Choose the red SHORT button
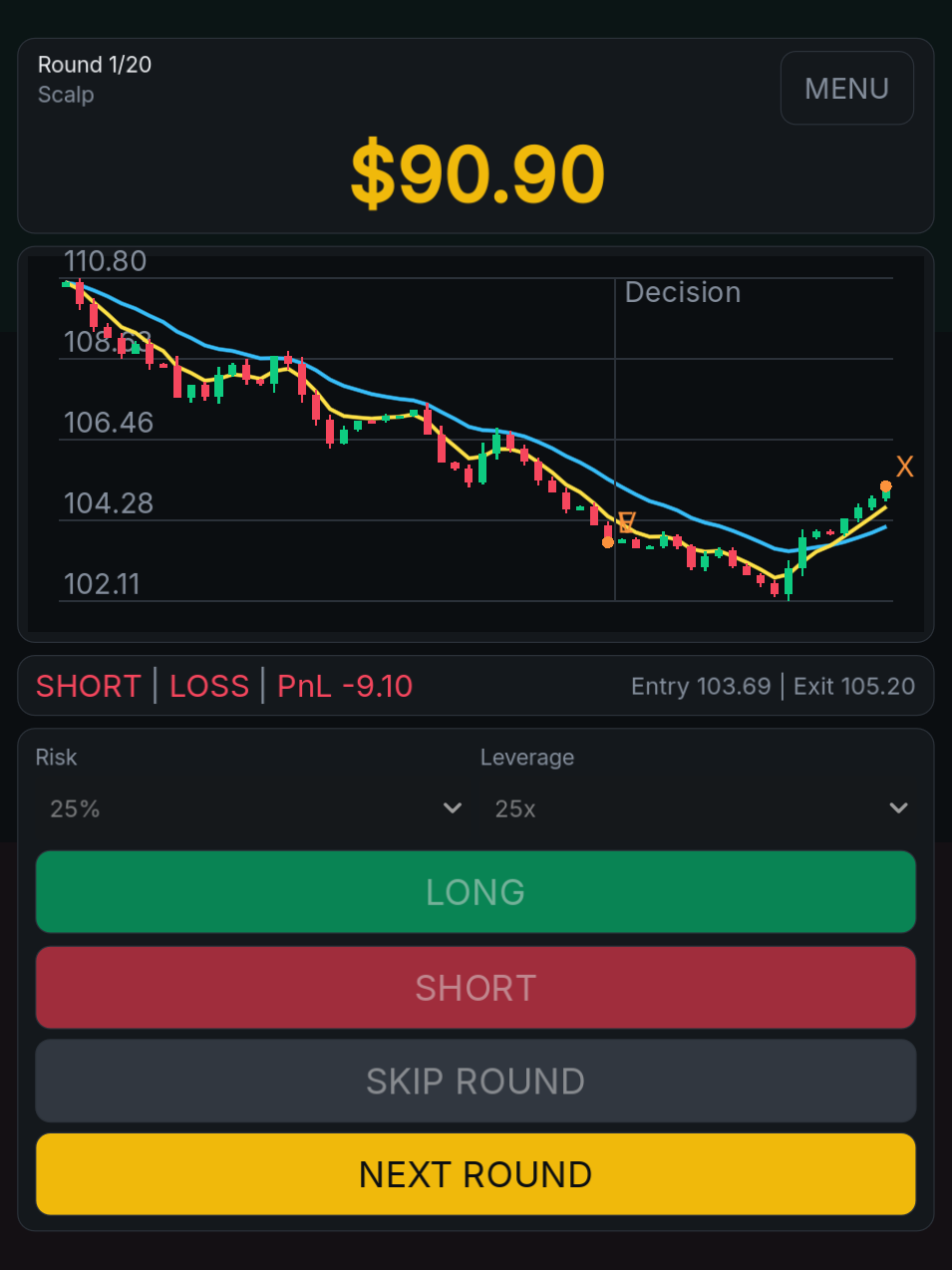Screen dimensions: 952x1270 point(476,988)
